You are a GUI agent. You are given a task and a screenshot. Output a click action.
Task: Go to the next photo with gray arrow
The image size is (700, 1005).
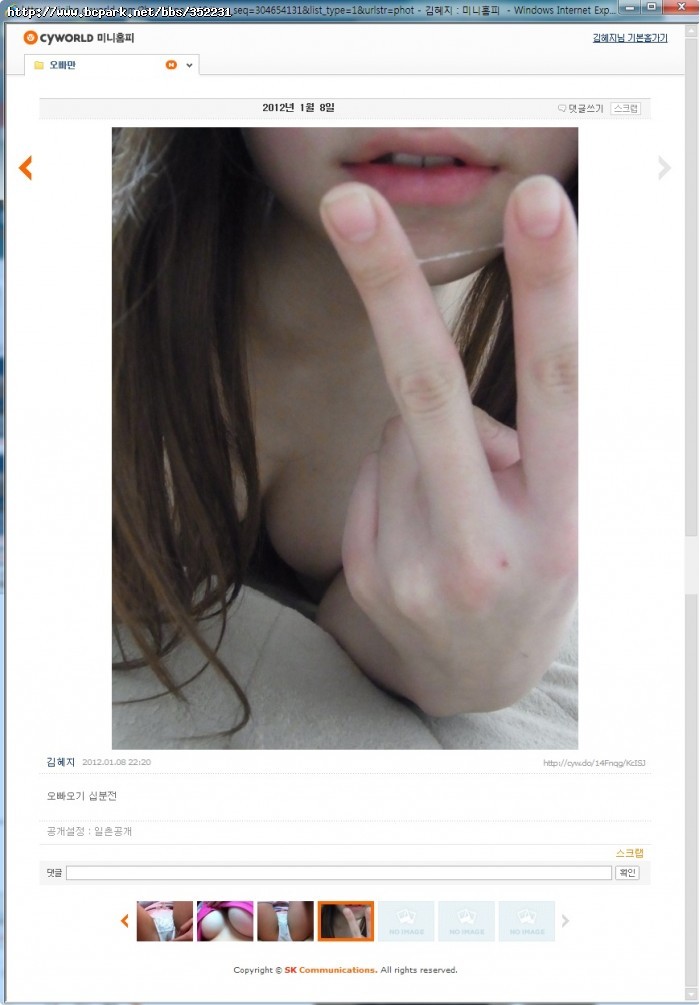(x=664, y=168)
